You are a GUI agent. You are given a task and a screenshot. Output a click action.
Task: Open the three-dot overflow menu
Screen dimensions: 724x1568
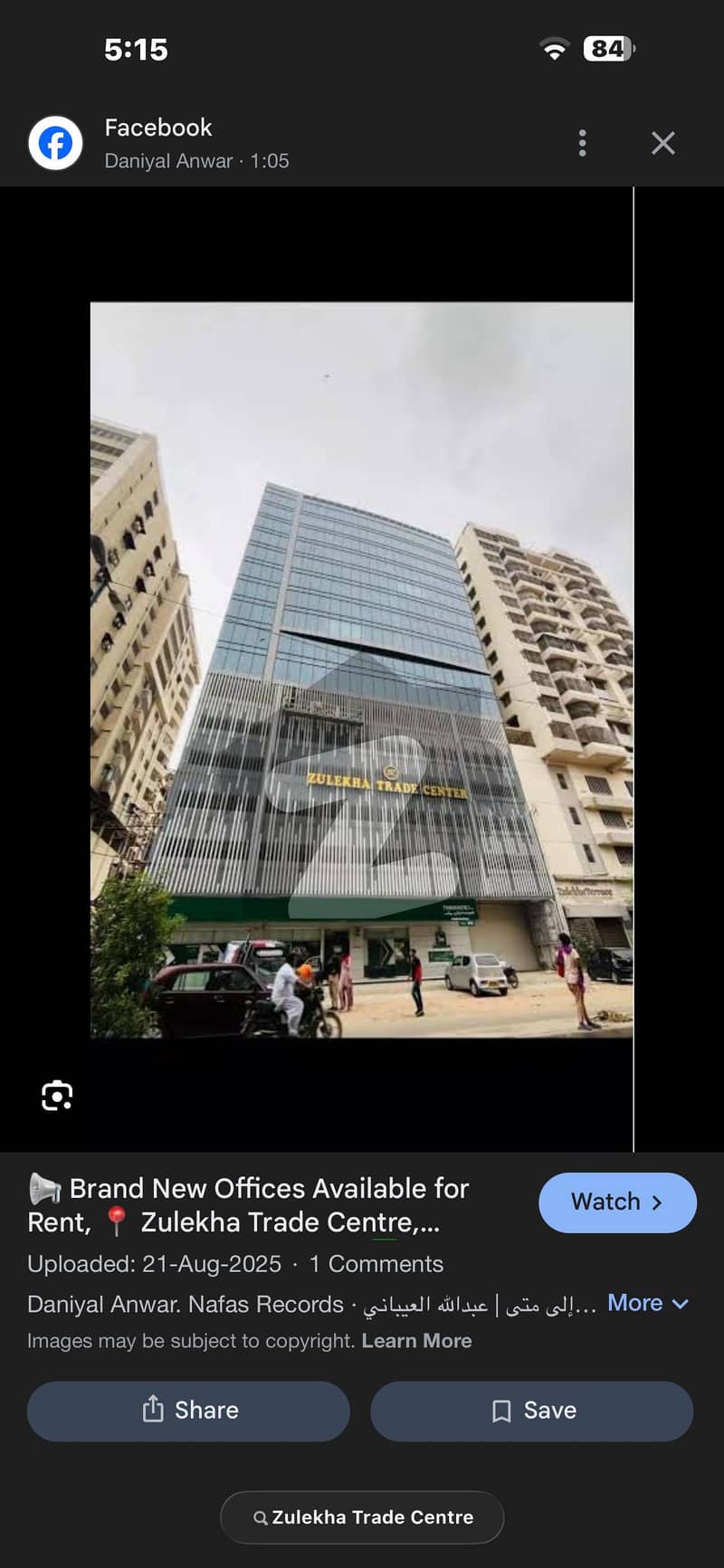582,143
